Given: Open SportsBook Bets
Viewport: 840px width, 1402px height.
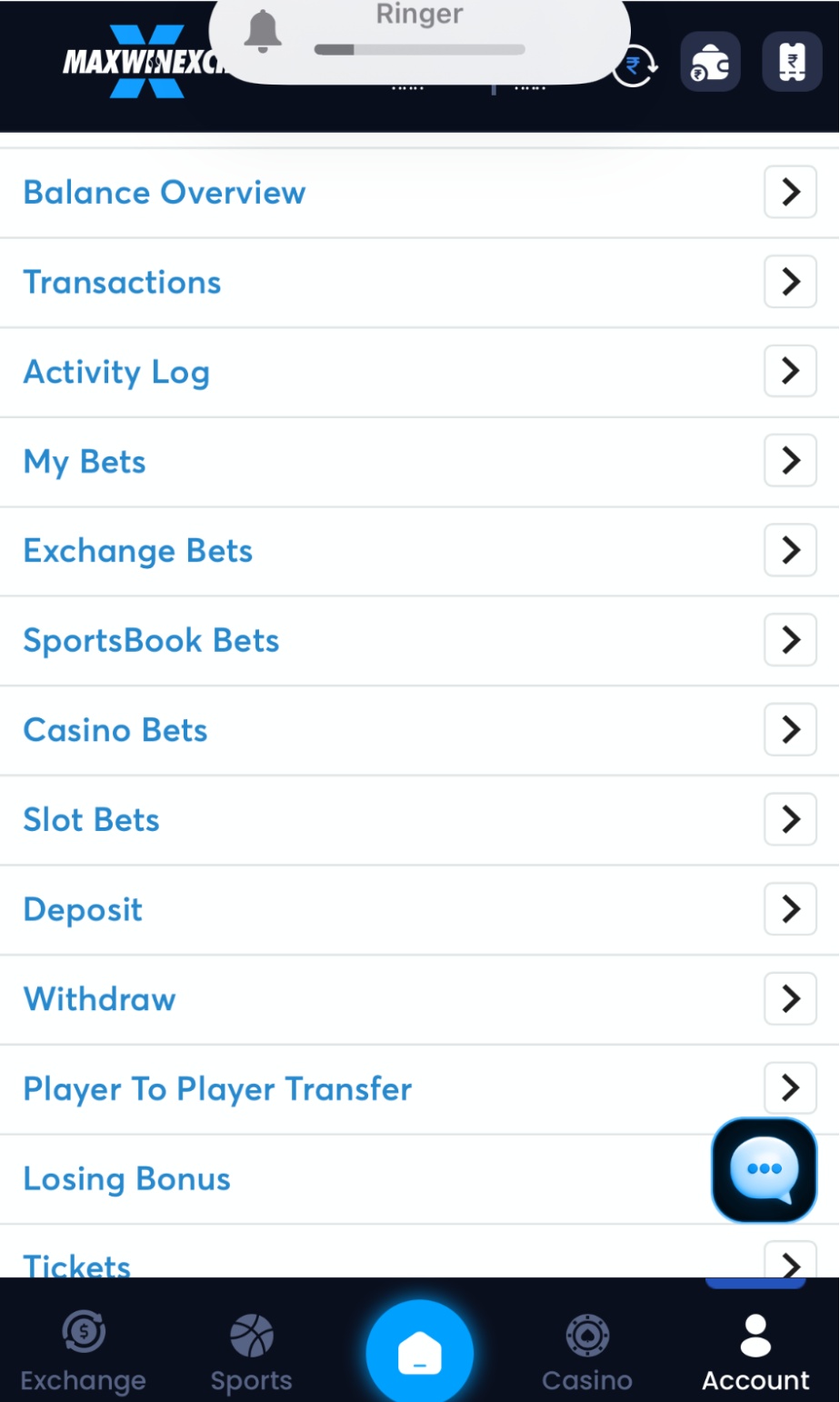Looking at the screenshot, I should 151,641.
